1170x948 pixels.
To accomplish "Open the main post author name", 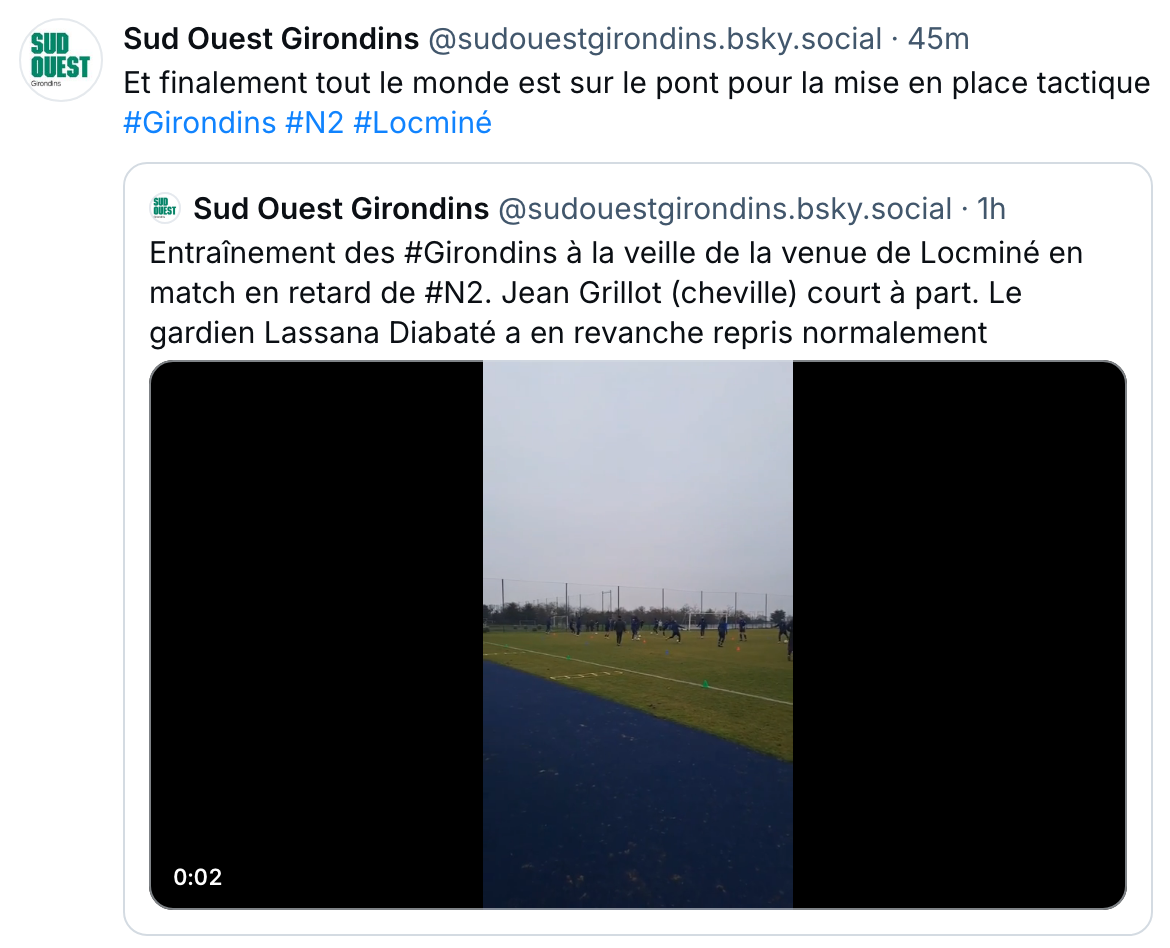I will click(270, 39).
